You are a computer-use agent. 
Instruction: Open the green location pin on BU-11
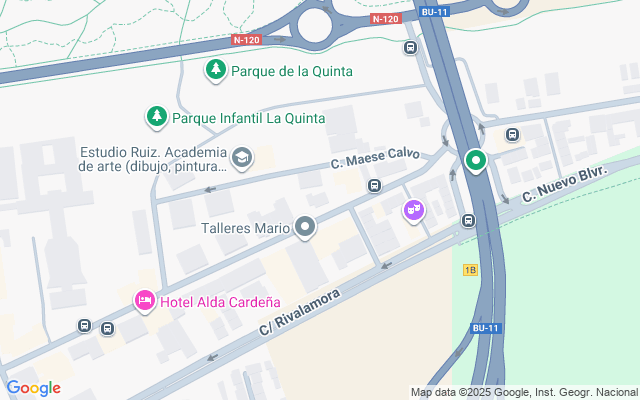[476, 160]
